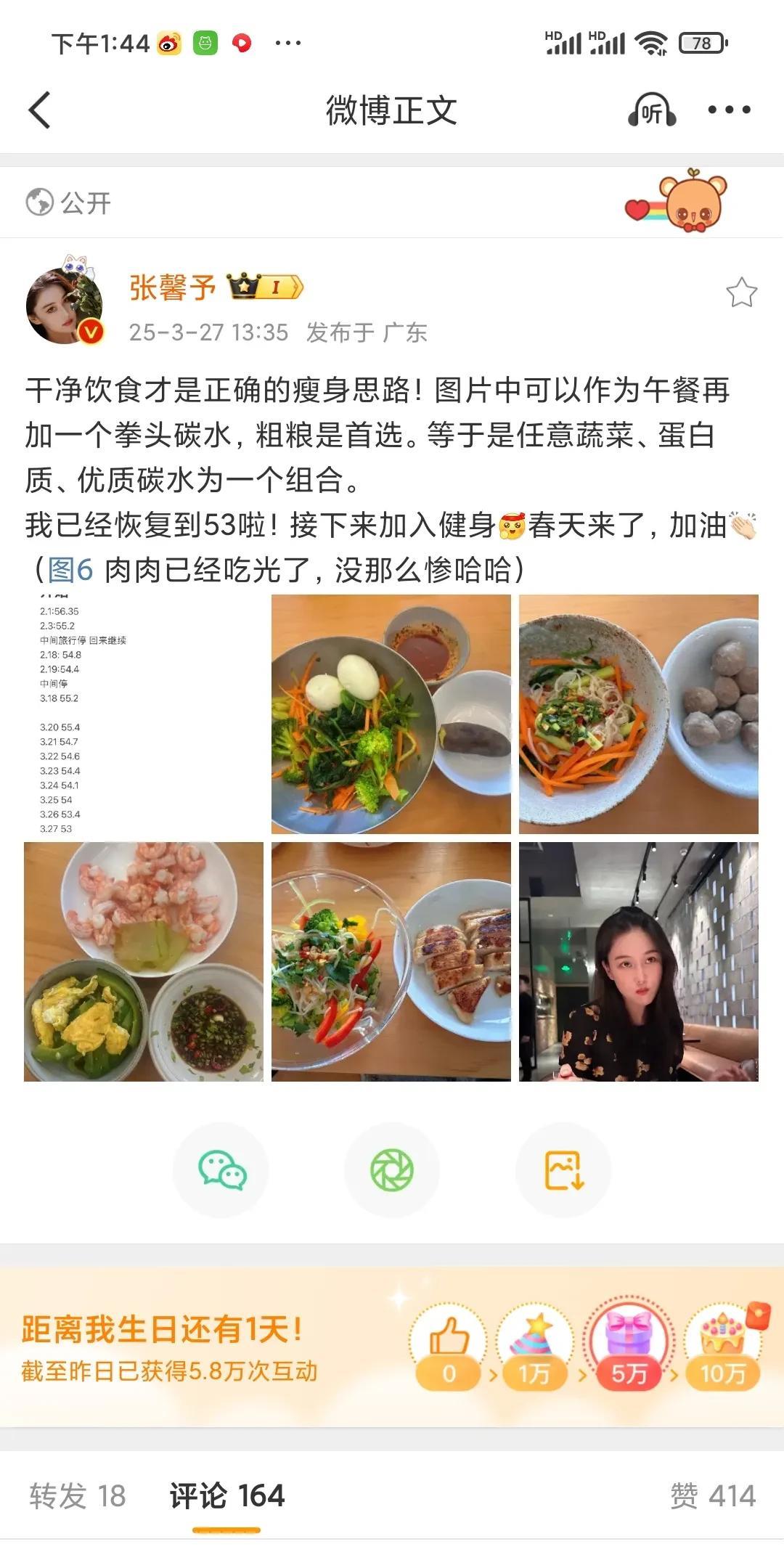Open the weight log image tile
The image size is (784, 1568).
click(144, 714)
